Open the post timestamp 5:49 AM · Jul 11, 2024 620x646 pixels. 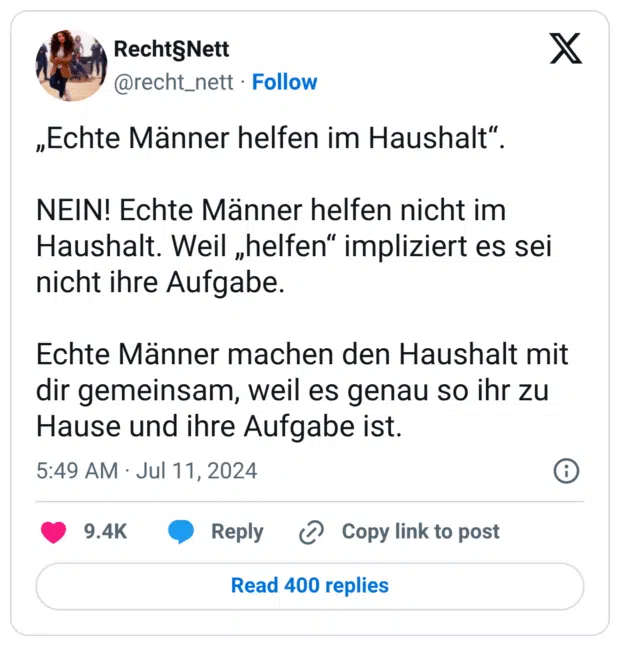146,470
